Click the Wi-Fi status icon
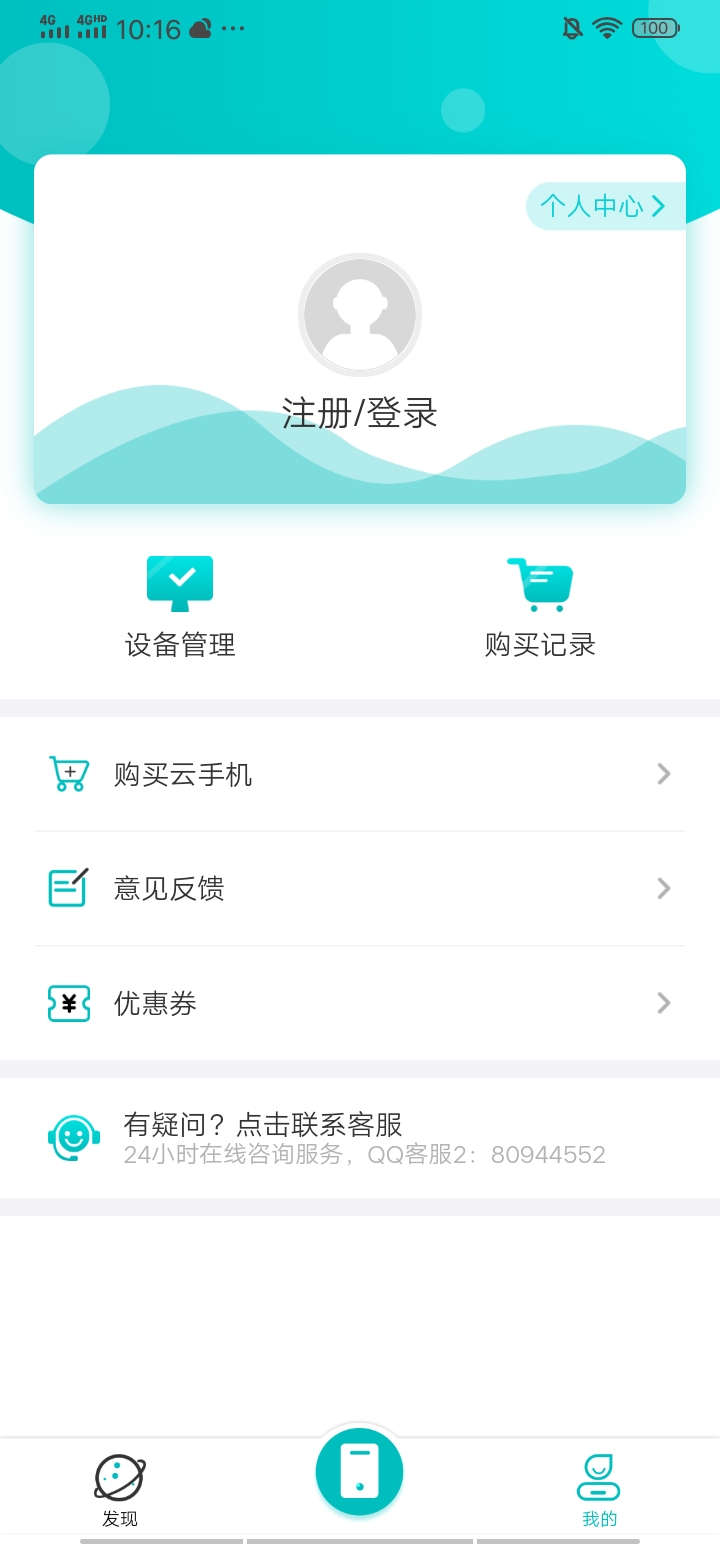The width and height of the screenshot is (720, 1544). click(x=610, y=27)
